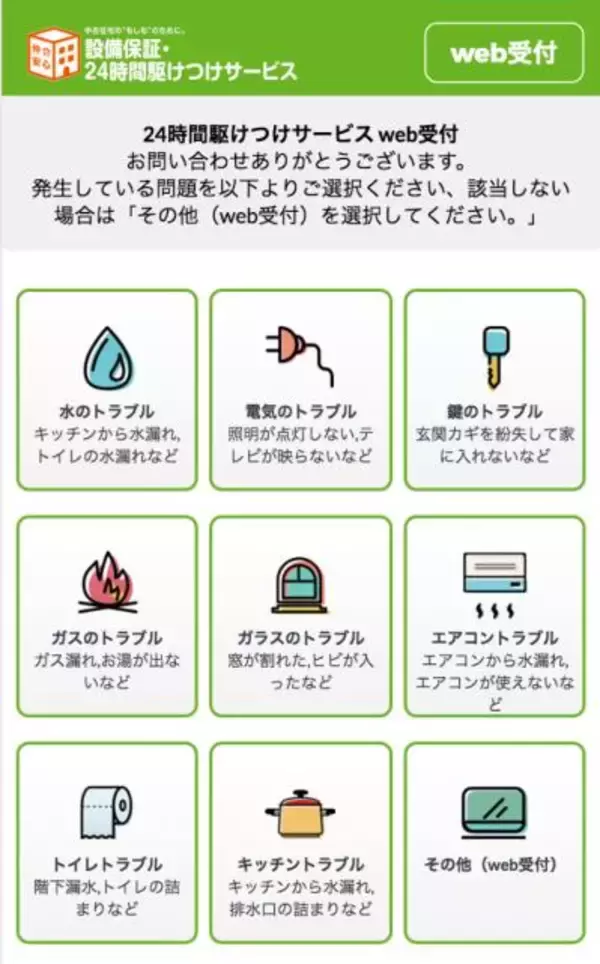Viewport: 600px width, 964px height.
Task: Select トイレトラブル category
Action: [x=107, y=842]
